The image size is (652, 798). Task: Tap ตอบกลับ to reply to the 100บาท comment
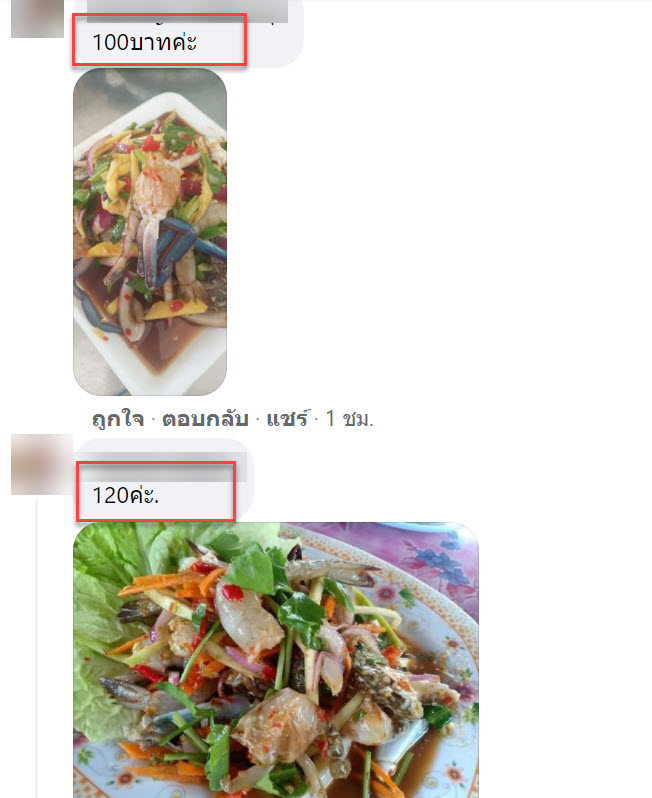(206, 418)
